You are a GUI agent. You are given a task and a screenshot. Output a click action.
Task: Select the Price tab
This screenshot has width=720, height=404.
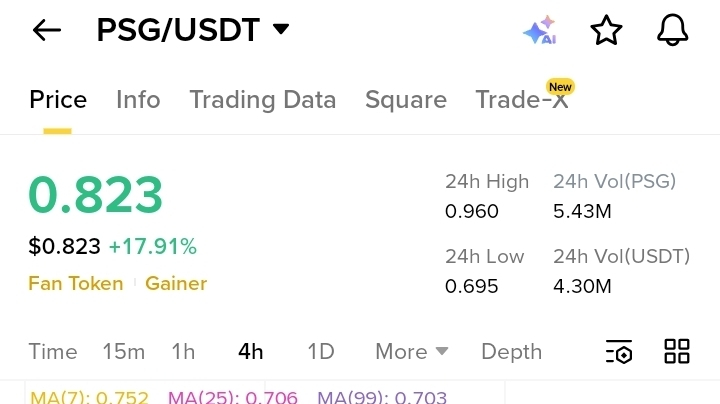[x=58, y=100]
